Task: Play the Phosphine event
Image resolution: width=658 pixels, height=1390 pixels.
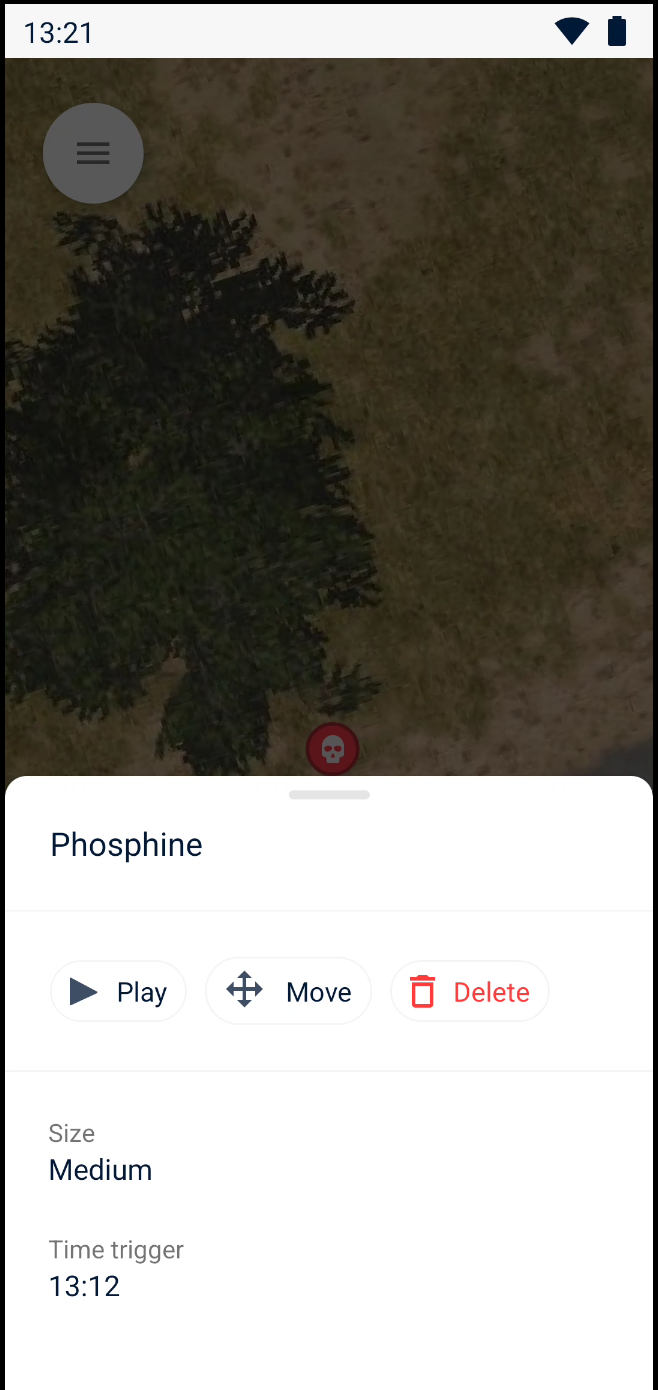Action: click(x=118, y=992)
